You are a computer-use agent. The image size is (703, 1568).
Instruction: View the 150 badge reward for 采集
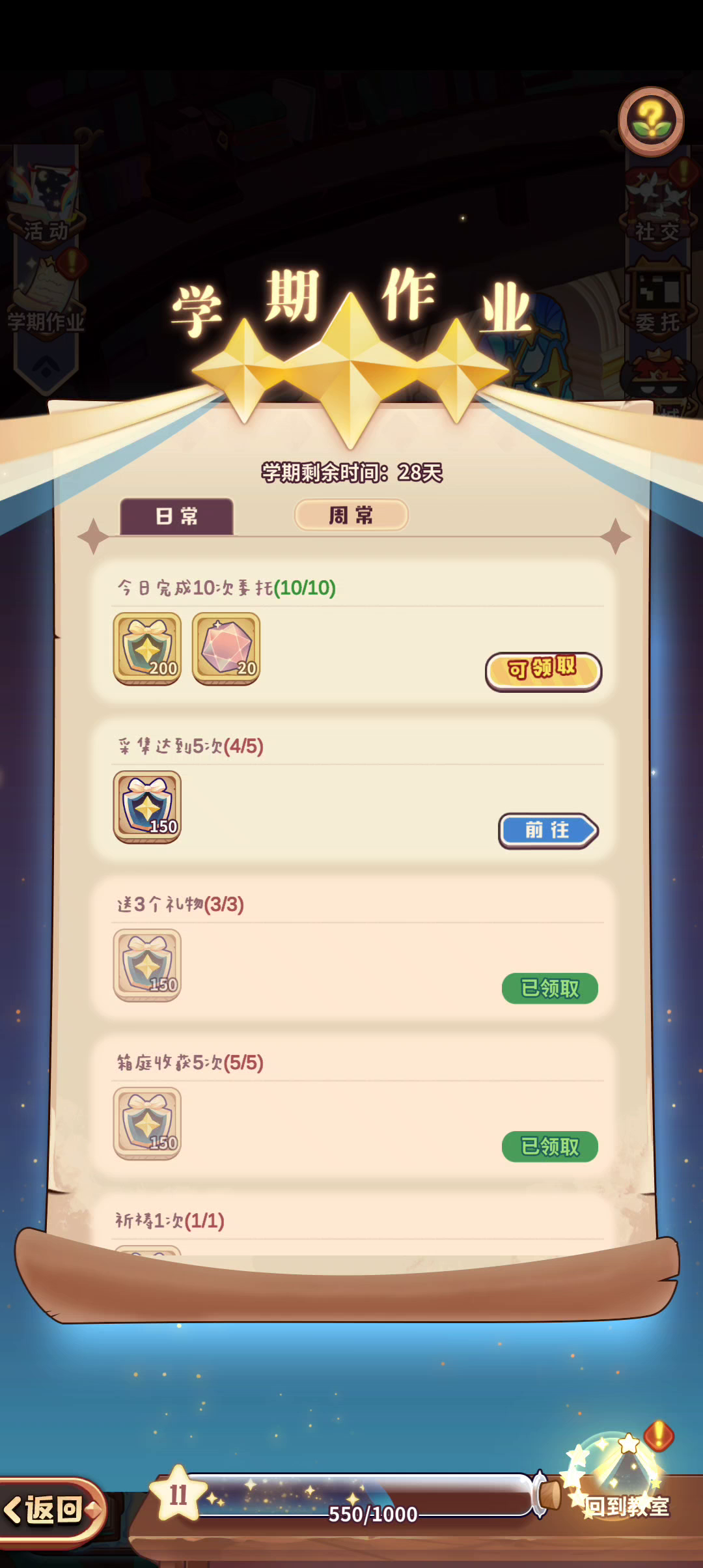pyautogui.click(x=147, y=807)
